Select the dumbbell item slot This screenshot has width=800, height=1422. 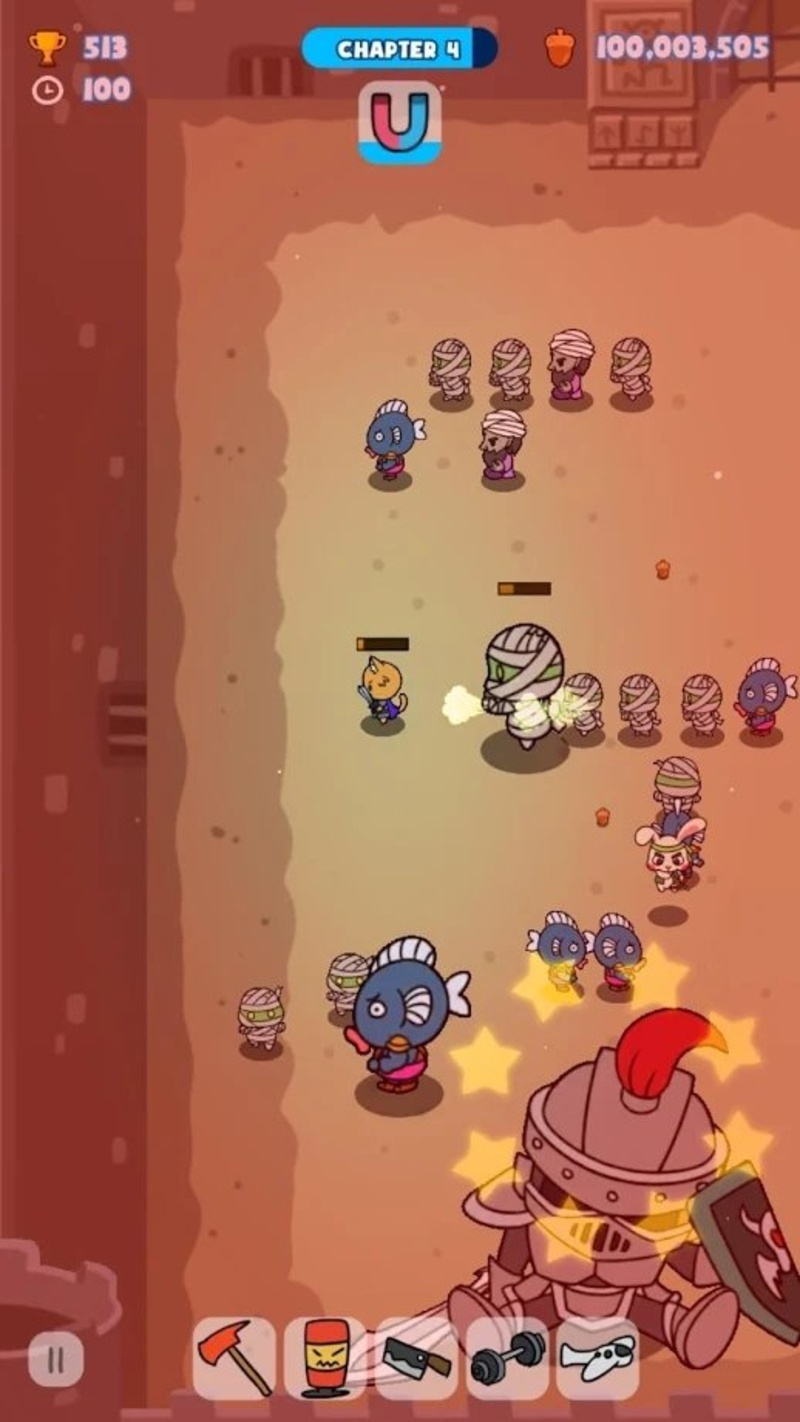pyautogui.click(x=507, y=1357)
